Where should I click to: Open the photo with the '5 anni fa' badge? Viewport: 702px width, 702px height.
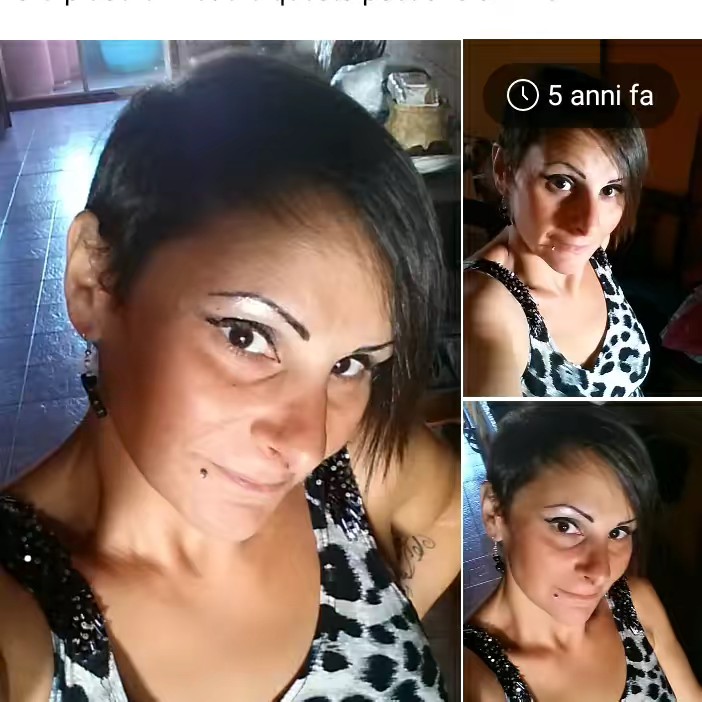click(582, 250)
